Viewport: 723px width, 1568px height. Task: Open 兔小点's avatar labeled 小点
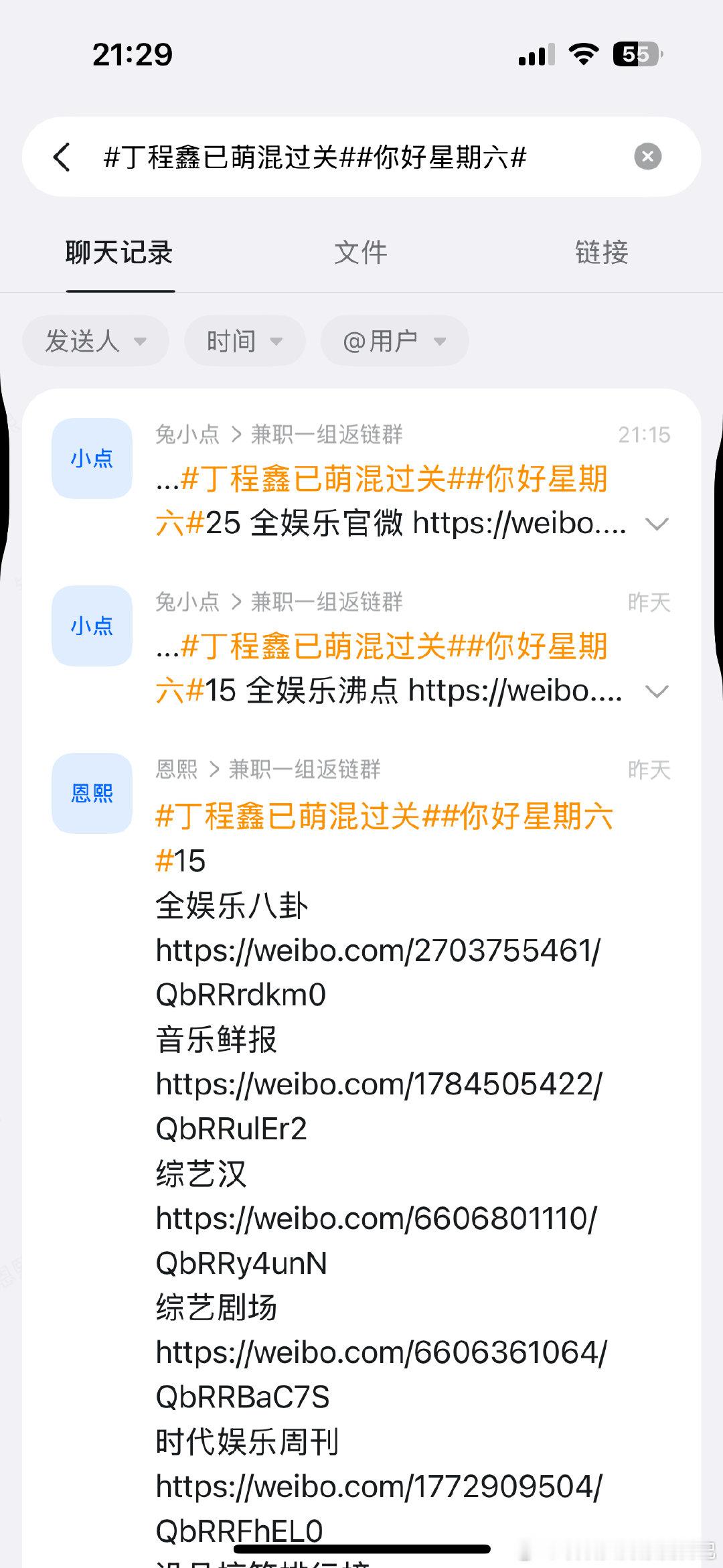(91, 458)
